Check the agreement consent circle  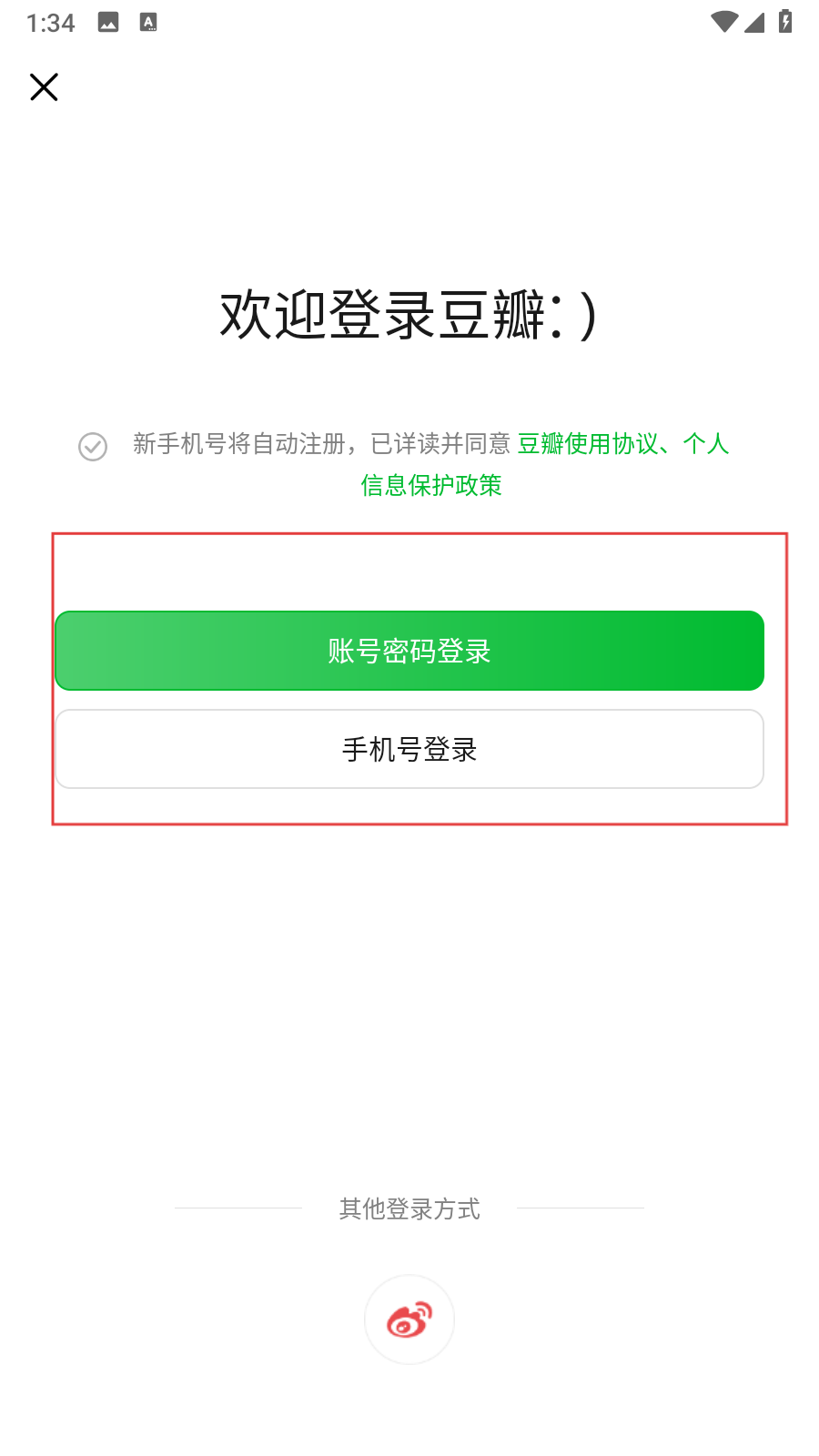tap(93, 447)
